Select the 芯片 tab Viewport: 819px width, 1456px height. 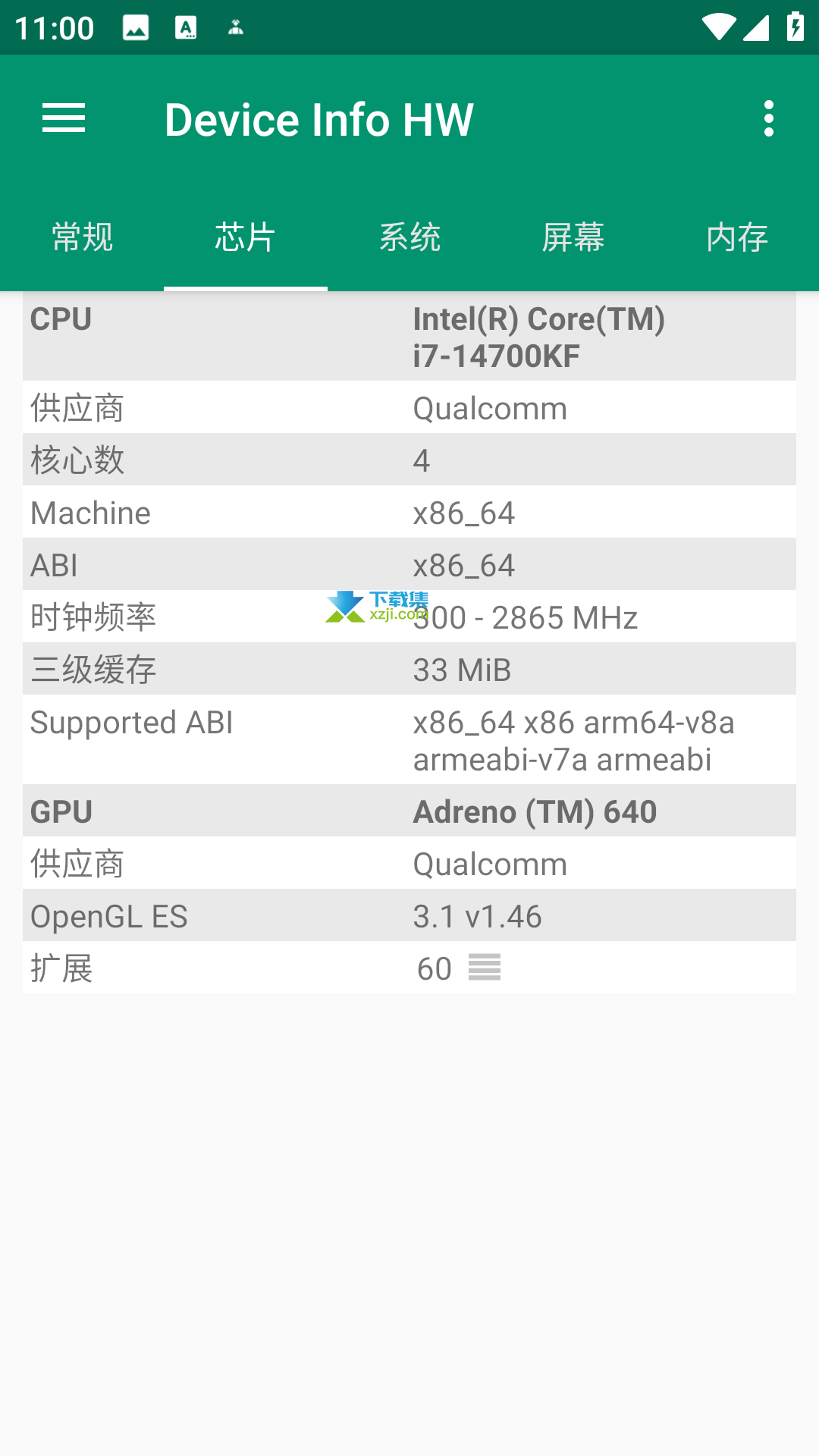tap(246, 237)
